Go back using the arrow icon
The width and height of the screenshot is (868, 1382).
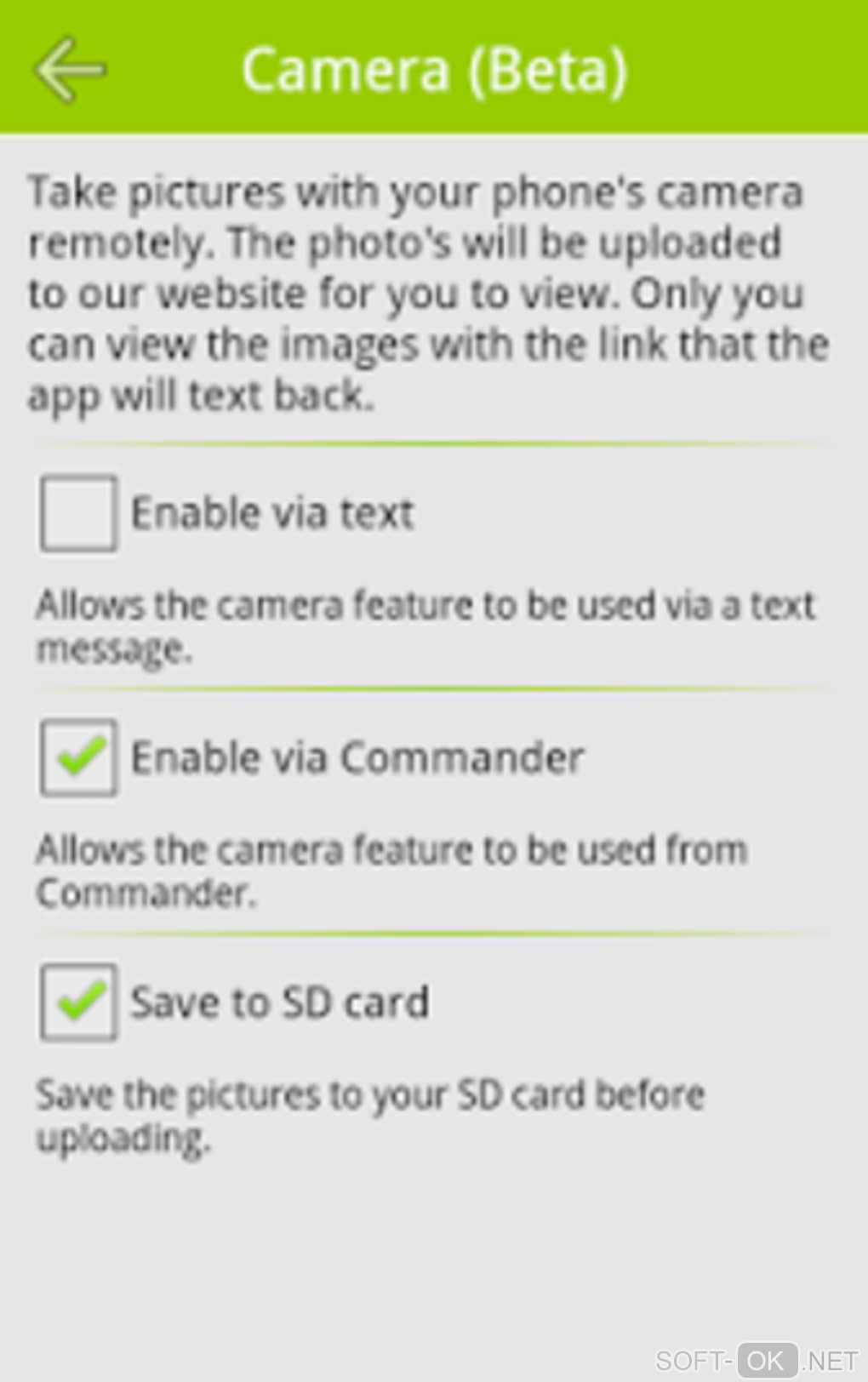[70, 70]
